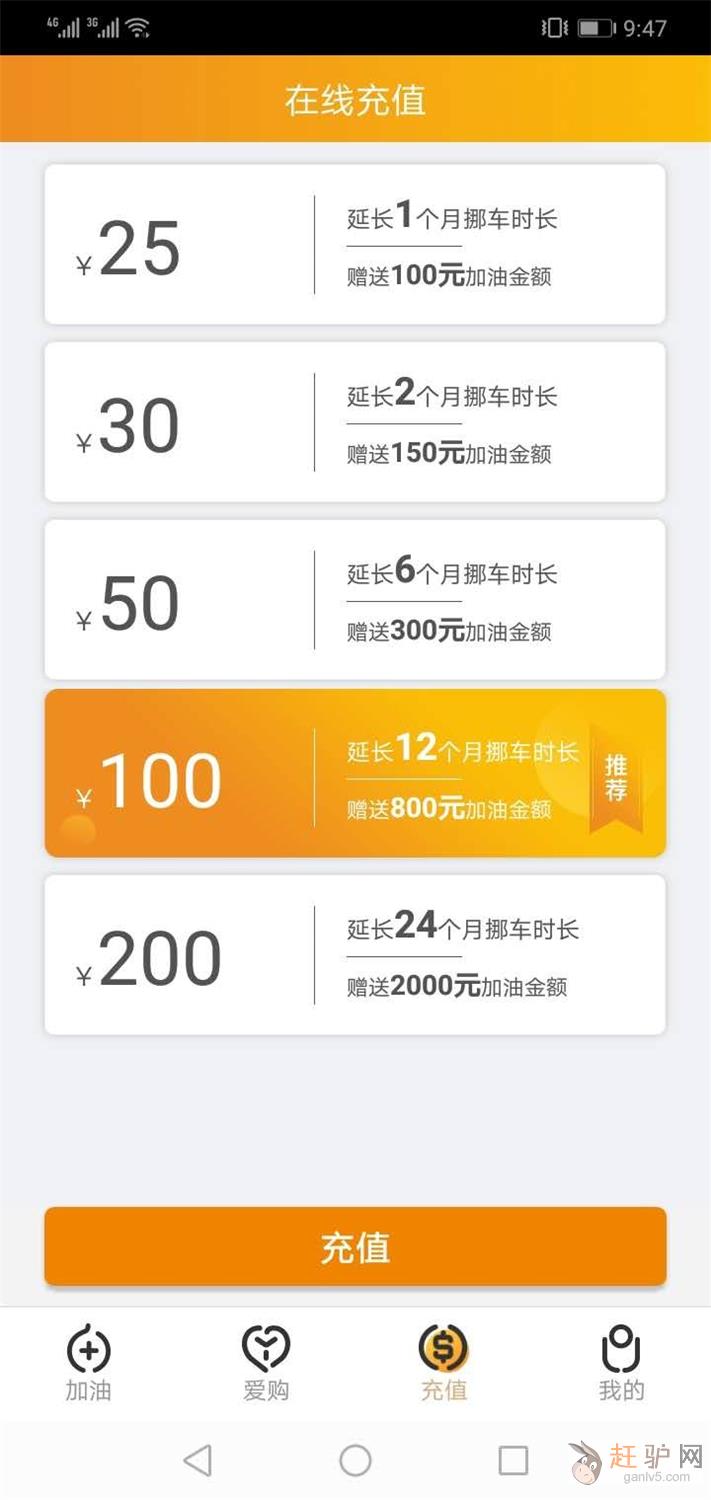Select the ¥25 recharge option
The image size is (711, 1500).
355,245
